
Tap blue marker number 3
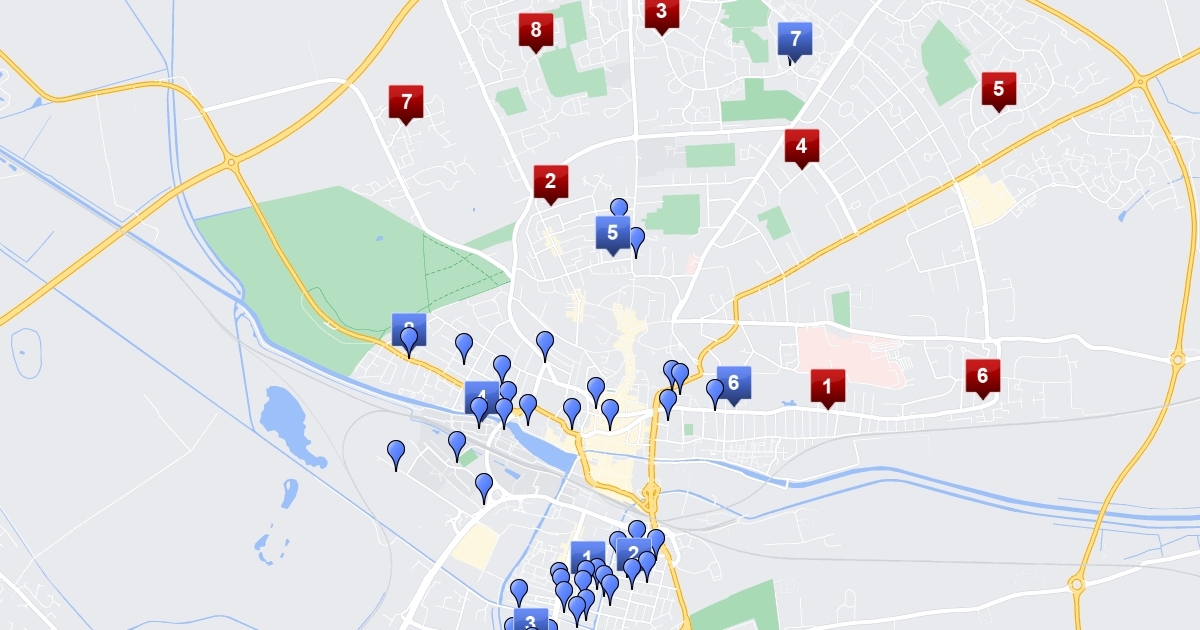pos(531,620)
